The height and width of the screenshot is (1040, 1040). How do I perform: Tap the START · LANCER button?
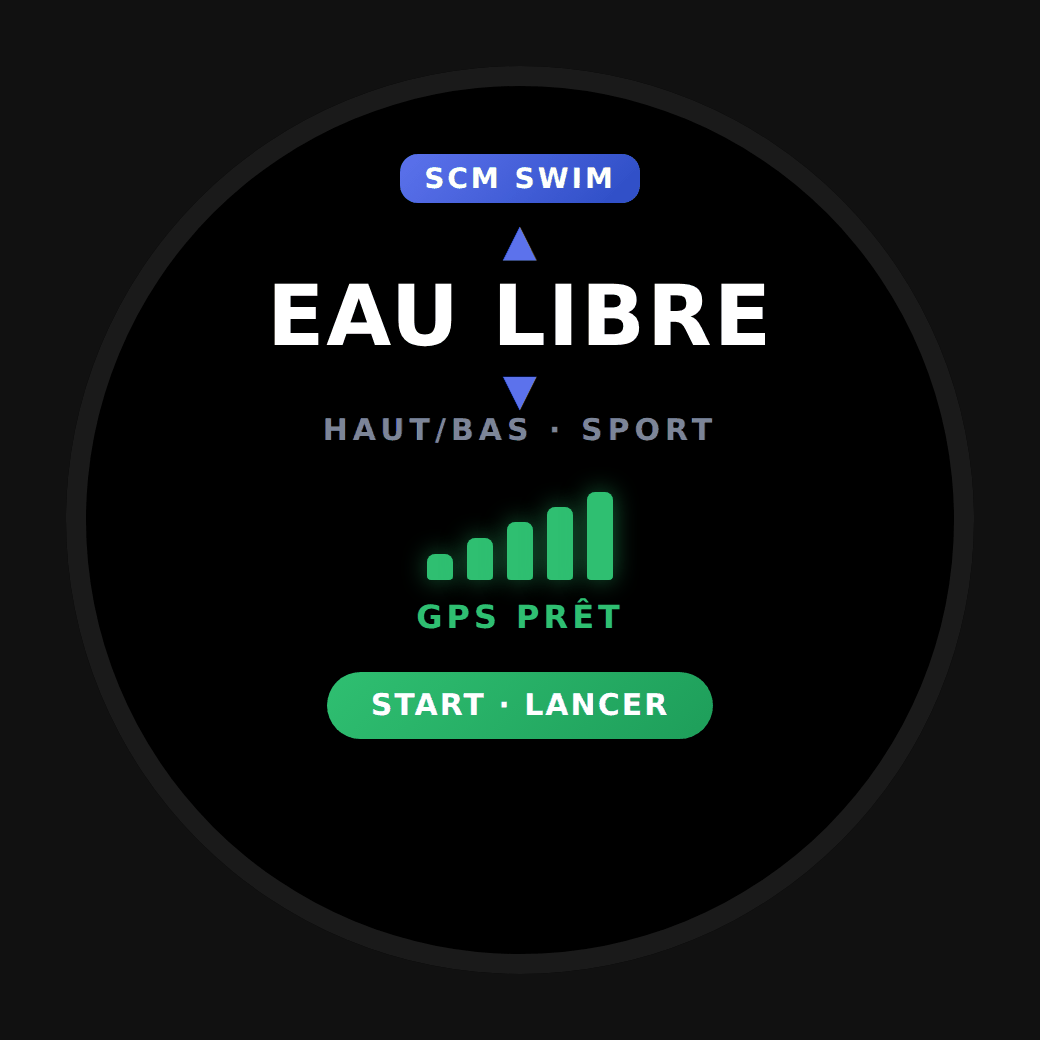(x=519, y=705)
